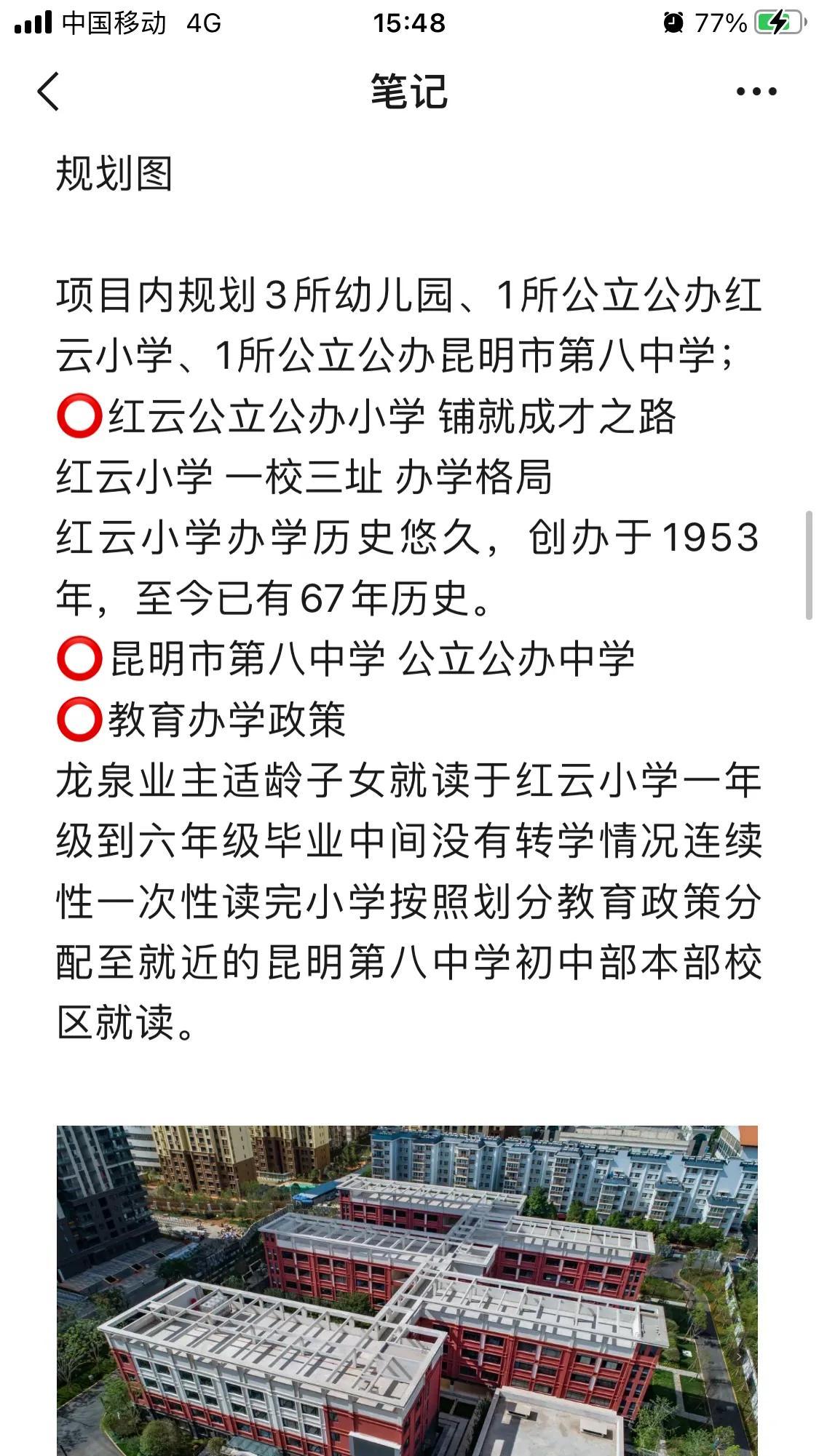The image size is (819, 1456).
Task: Tap the time display showing 15:48
Action: click(x=409, y=22)
